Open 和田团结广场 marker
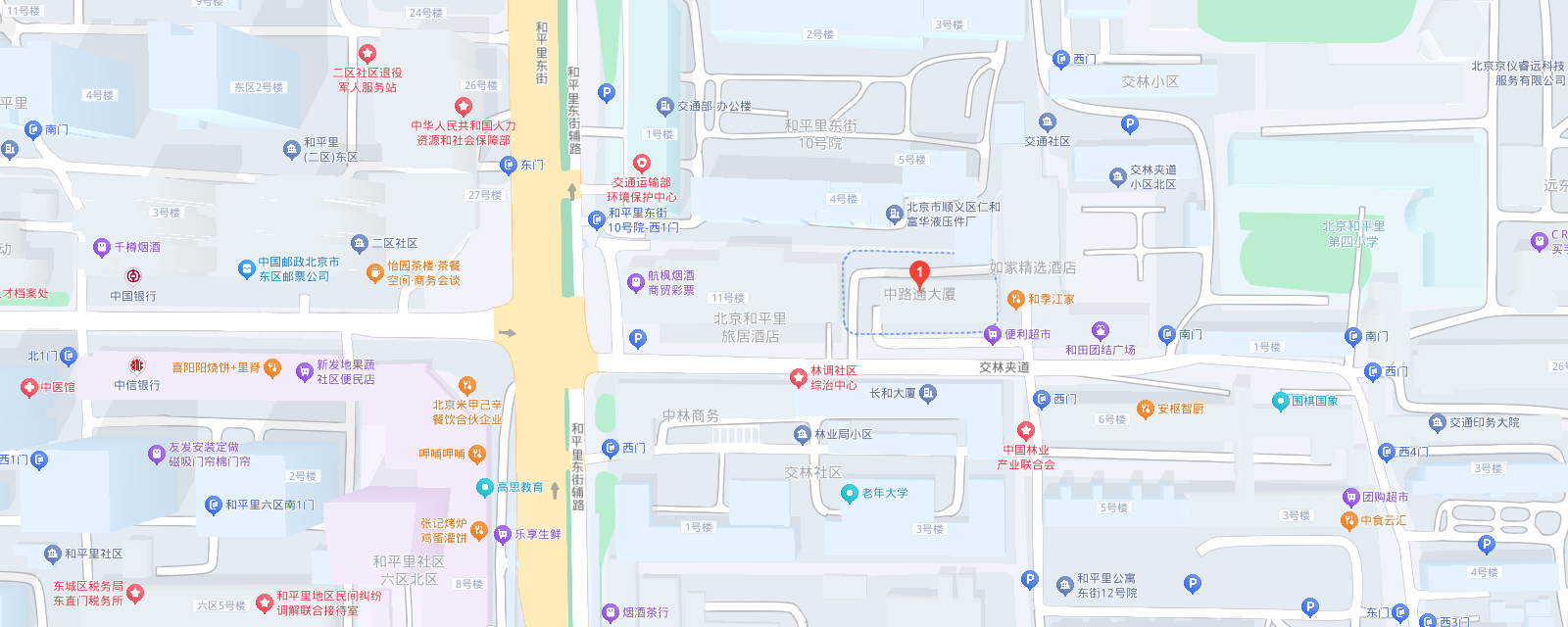Screen dimensions: 1568x627 point(1101,330)
